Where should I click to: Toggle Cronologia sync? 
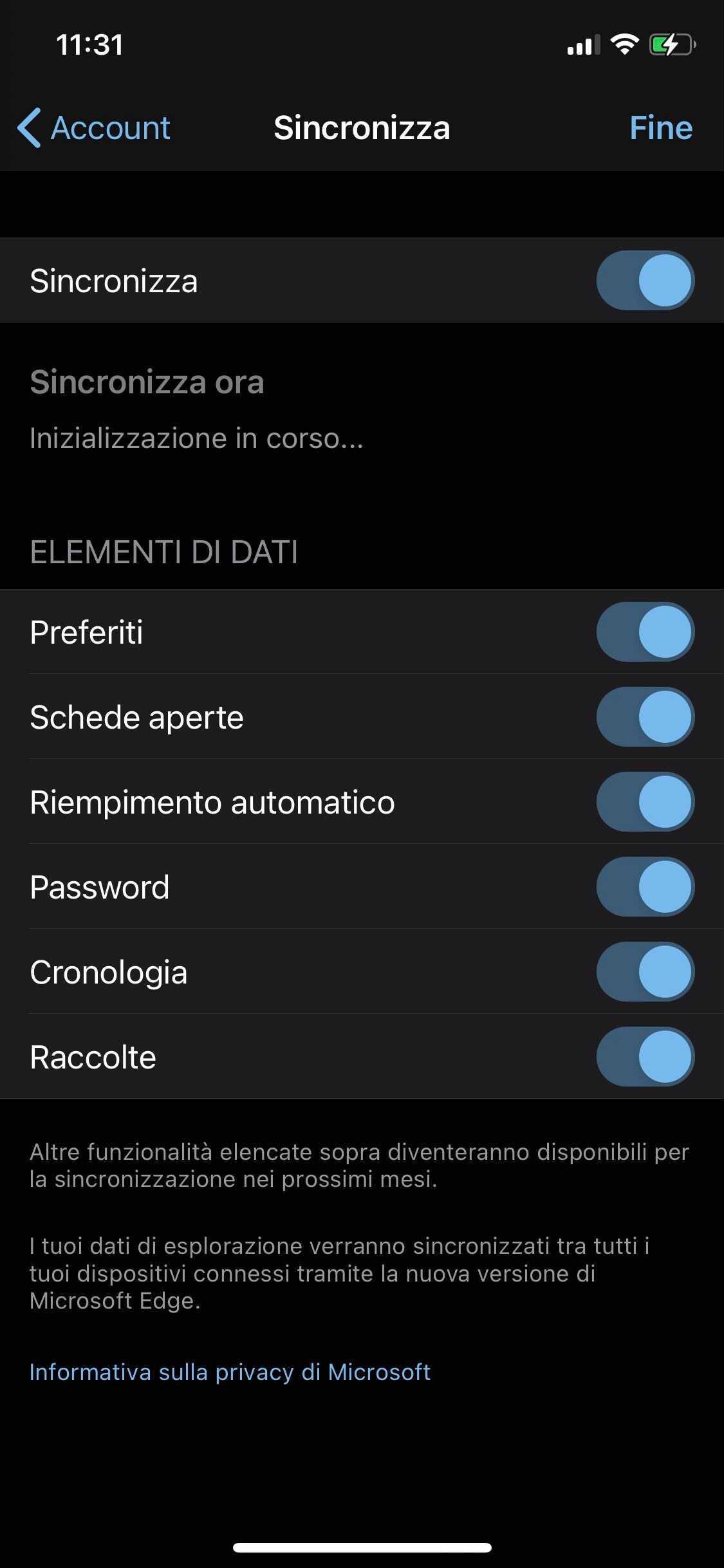point(645,972)
